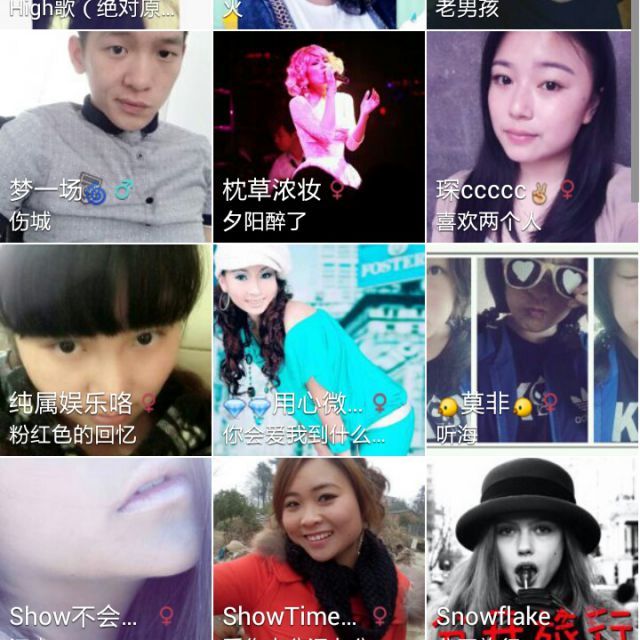Open the High歌 song tile
This screenshot has width=640, height=640.
[106, 13]
